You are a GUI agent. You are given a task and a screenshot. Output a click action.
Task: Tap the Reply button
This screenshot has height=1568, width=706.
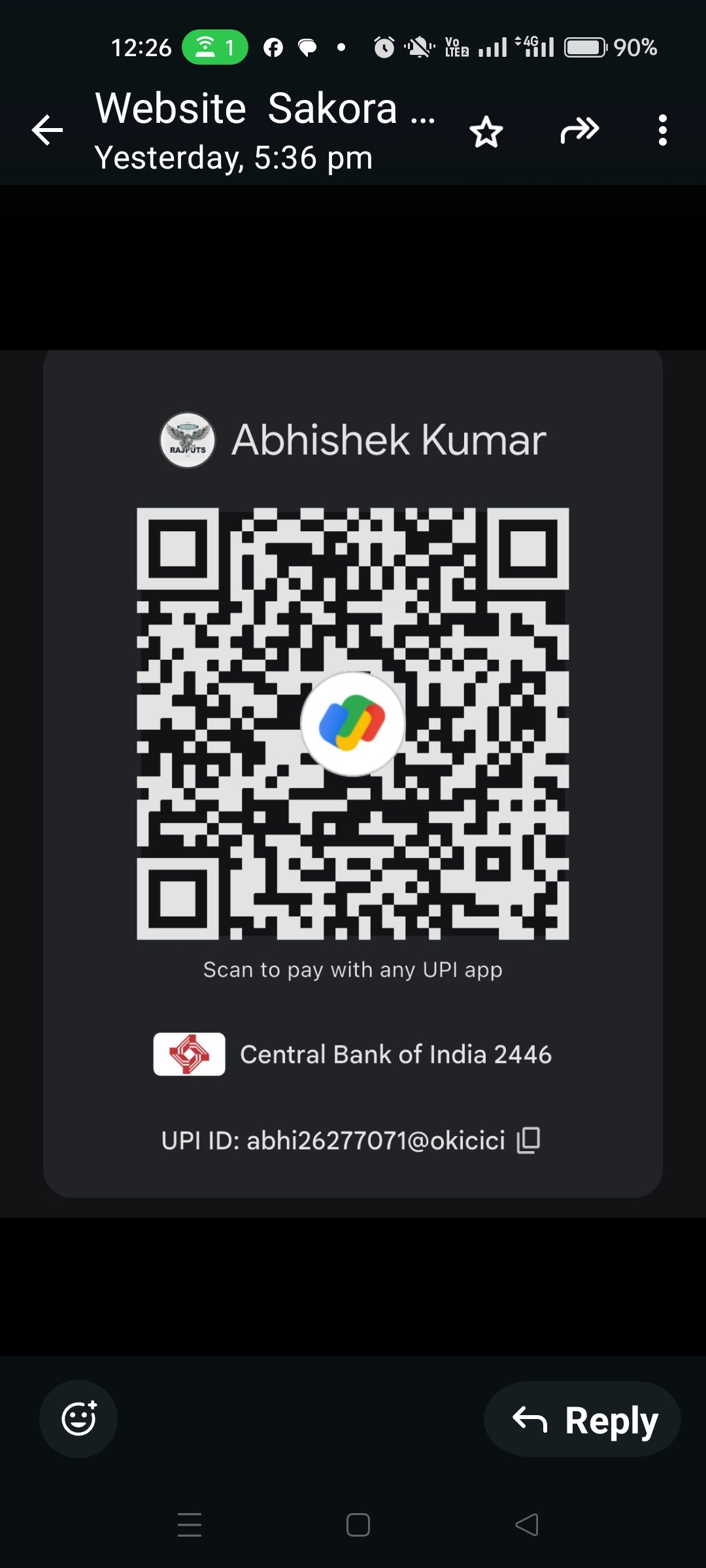click(582, 1420)
